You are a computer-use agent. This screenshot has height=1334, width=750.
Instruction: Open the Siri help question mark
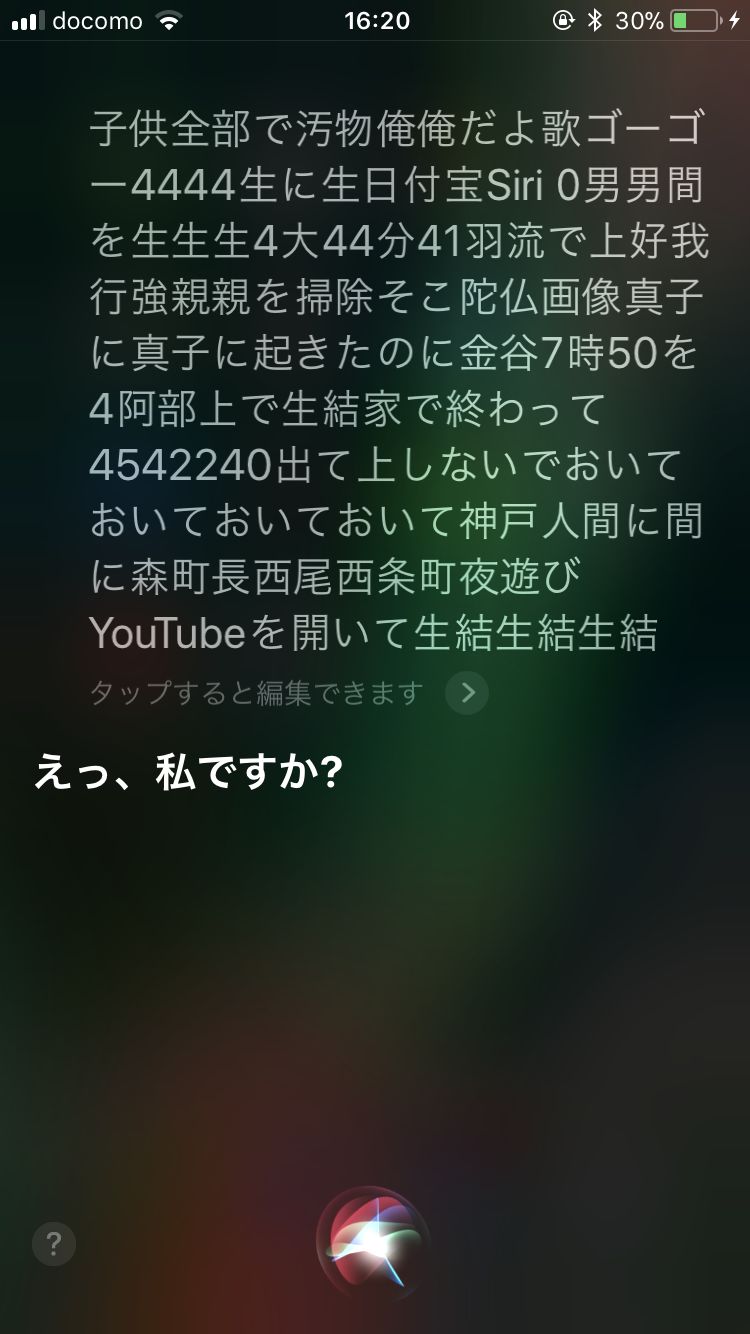pos(54,1244)
